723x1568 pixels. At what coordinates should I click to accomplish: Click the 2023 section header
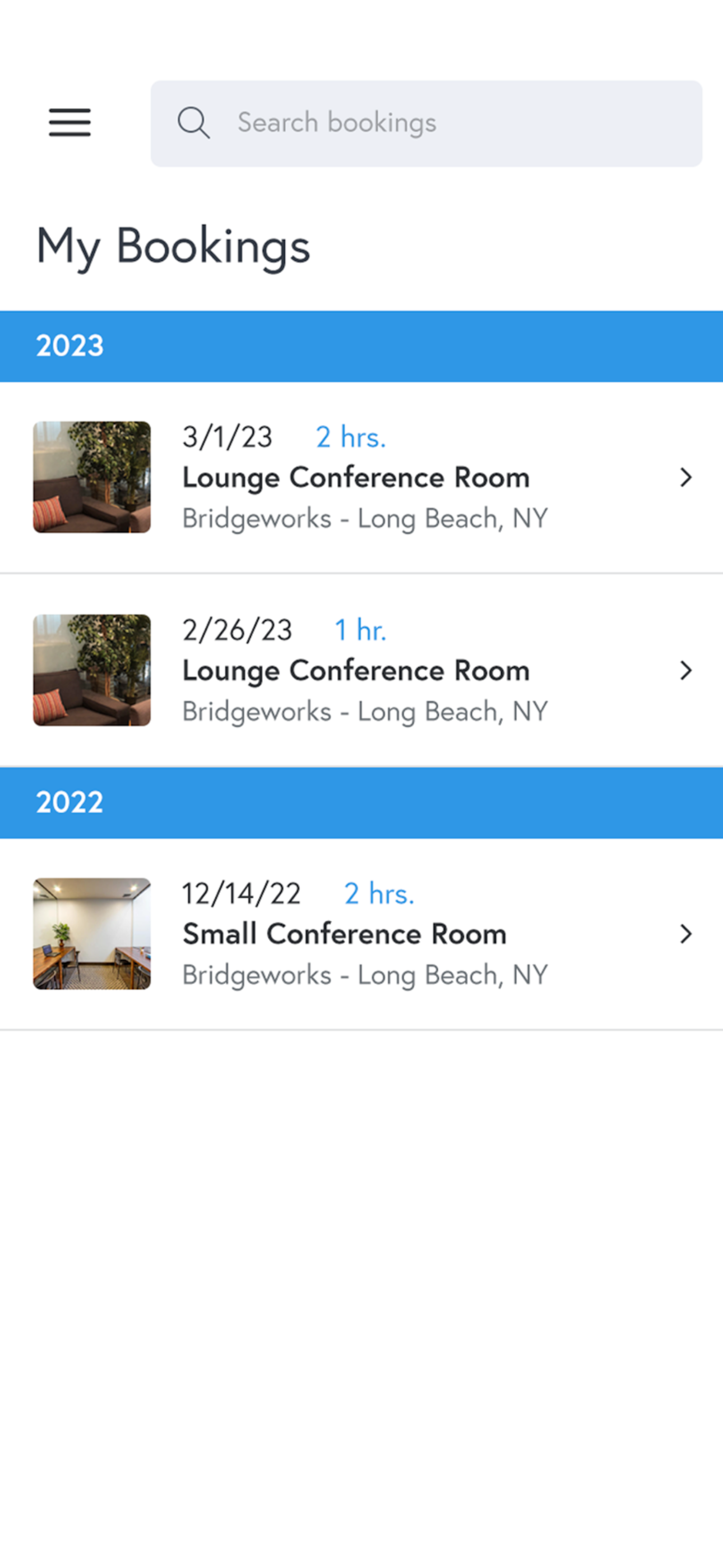coord(70,345)
